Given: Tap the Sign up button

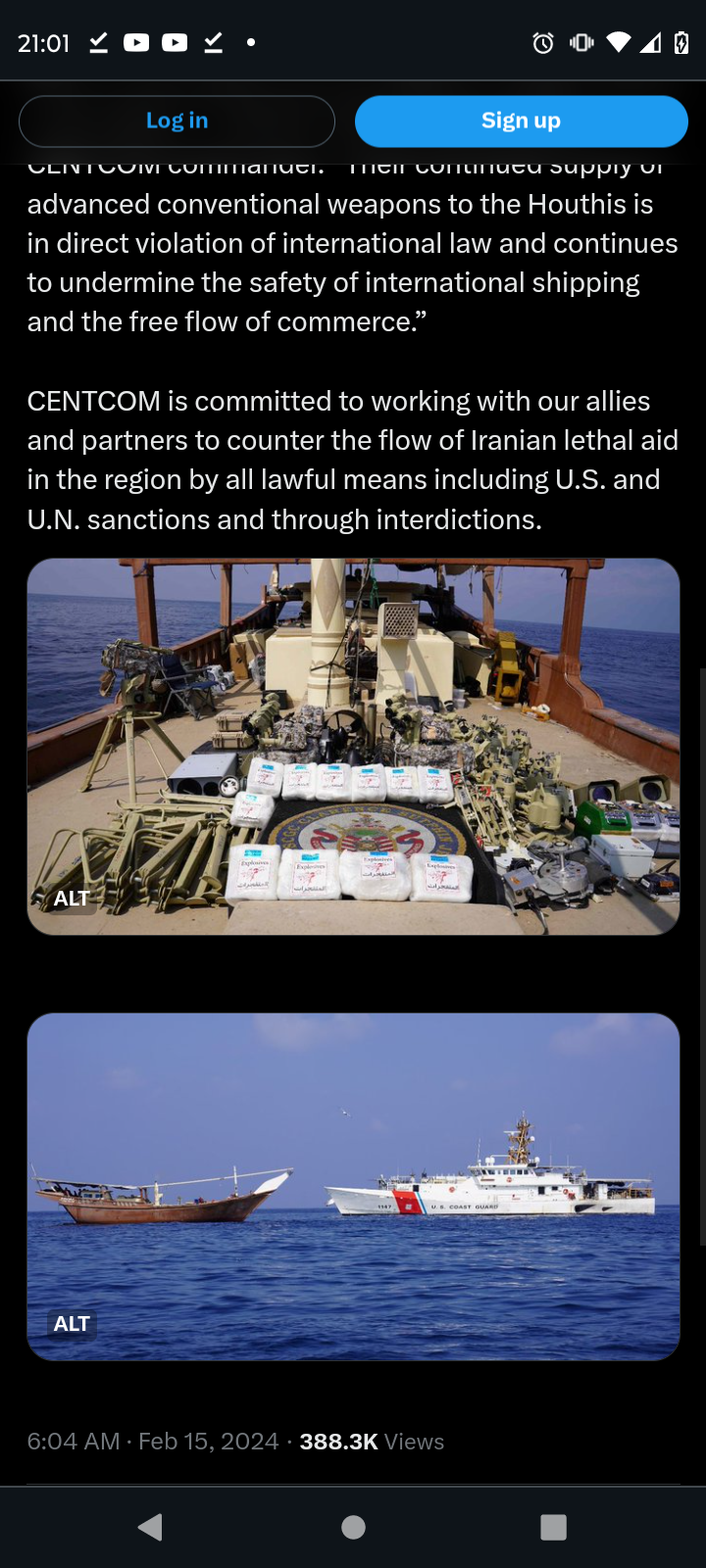Looking at the screenshot, I should 521,121.
